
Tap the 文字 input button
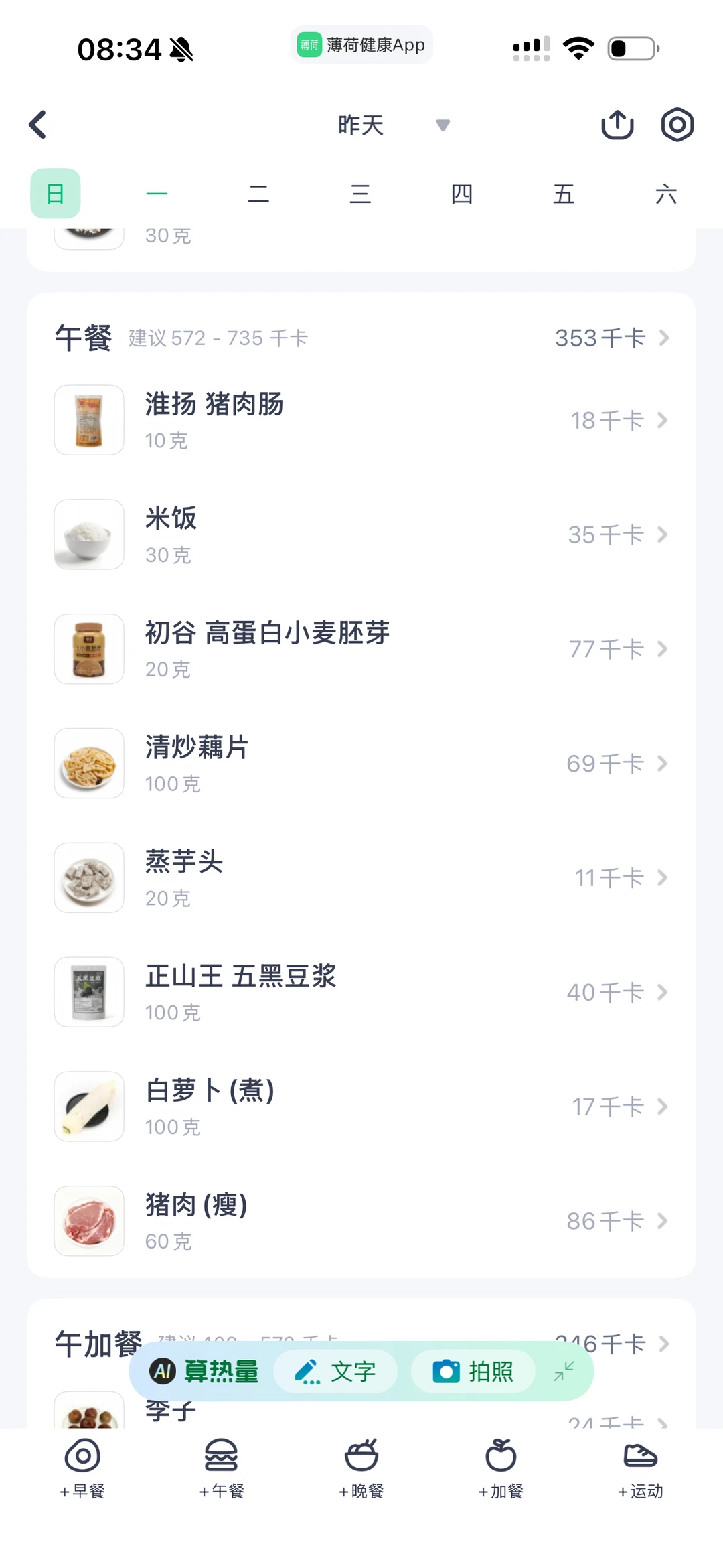(335, 1372)
